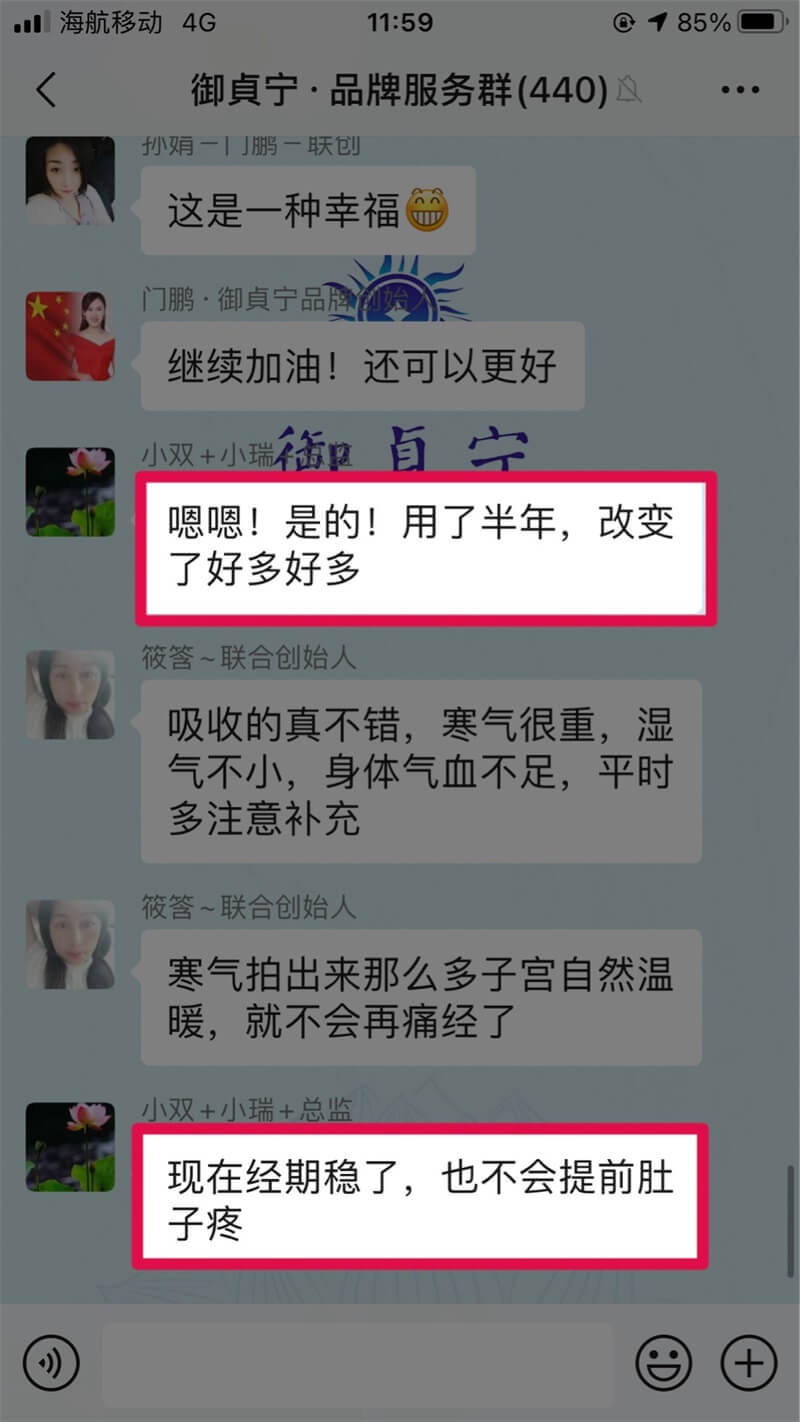The image size is (800, 1422).
Task: Open avatar beside "寒气拍出来" message
Action: 69,944
